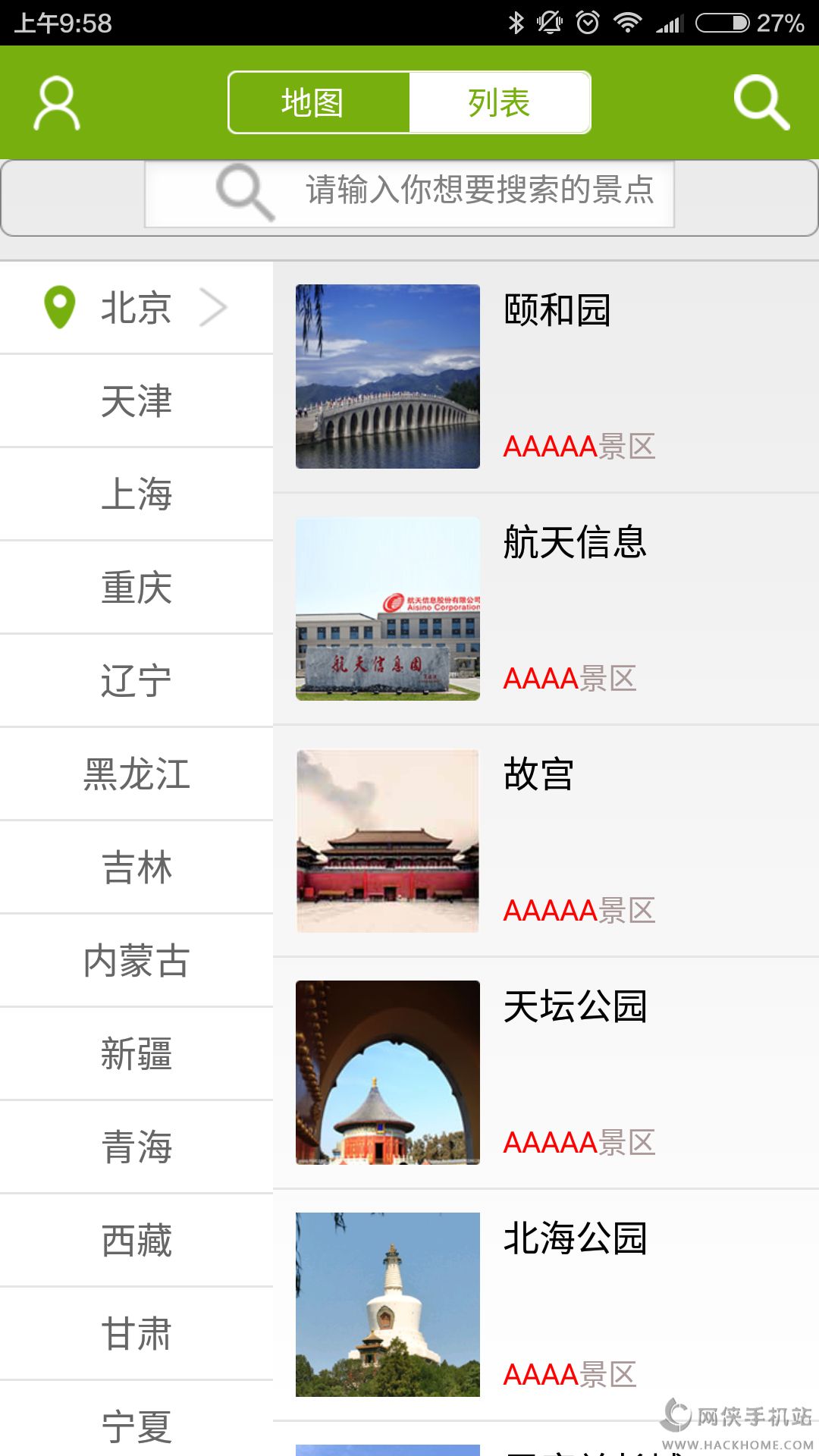
Task: Open the user profile icon
Action: (57, 102)
